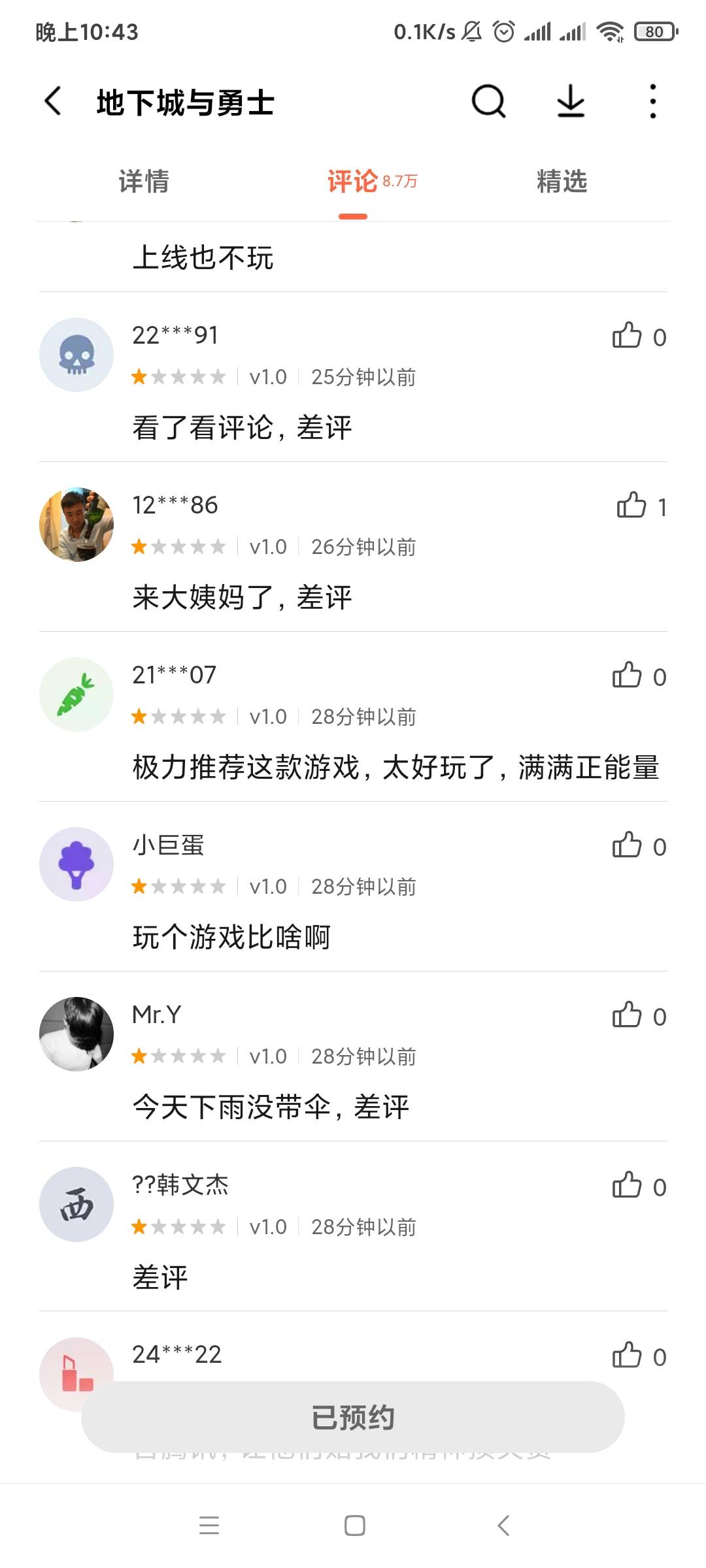Like 小巨蛋's review
706x1568 pixels.
(639, 846)
